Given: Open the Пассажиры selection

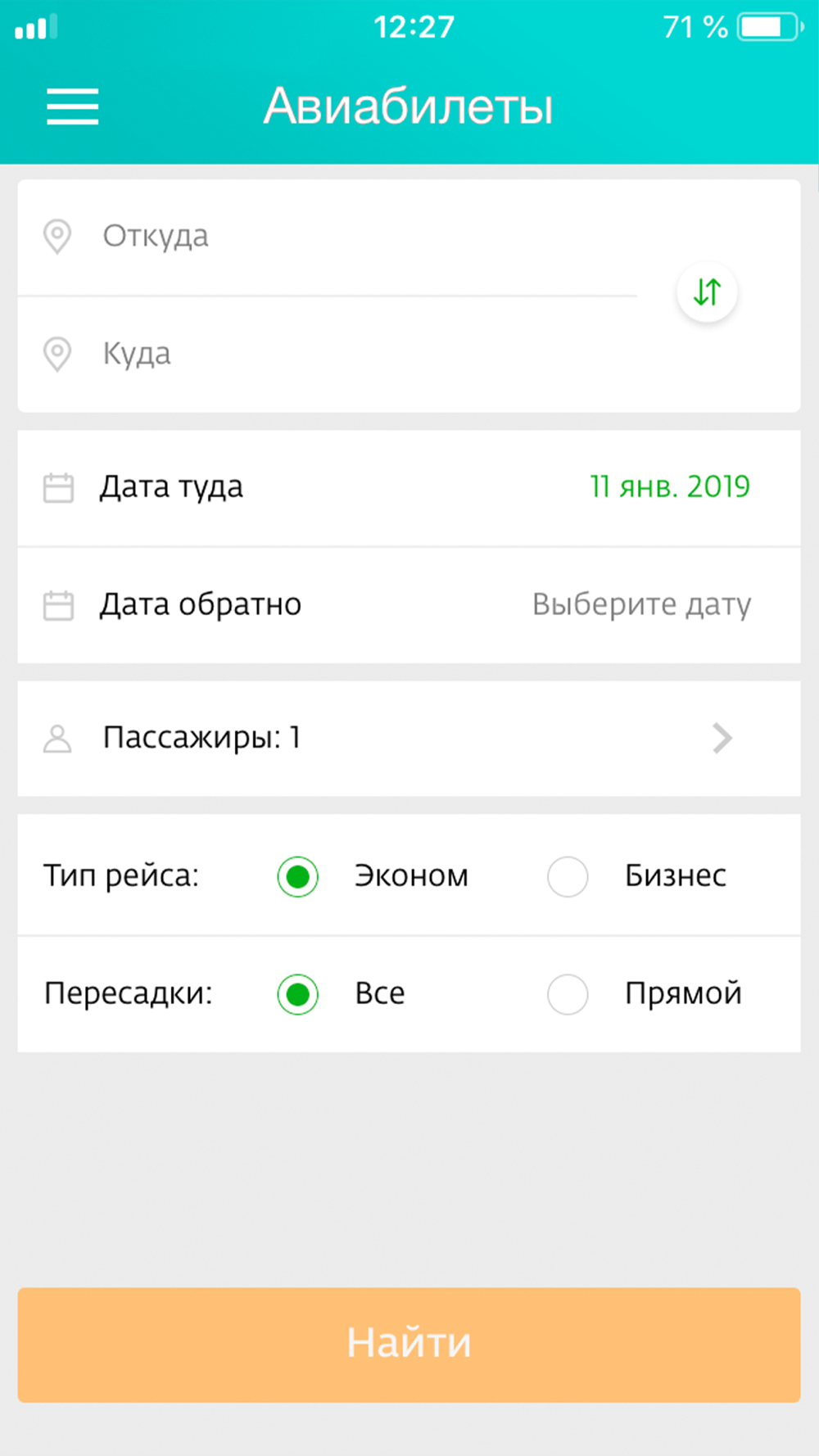Looking at the screenshot, I should [409, 739].
